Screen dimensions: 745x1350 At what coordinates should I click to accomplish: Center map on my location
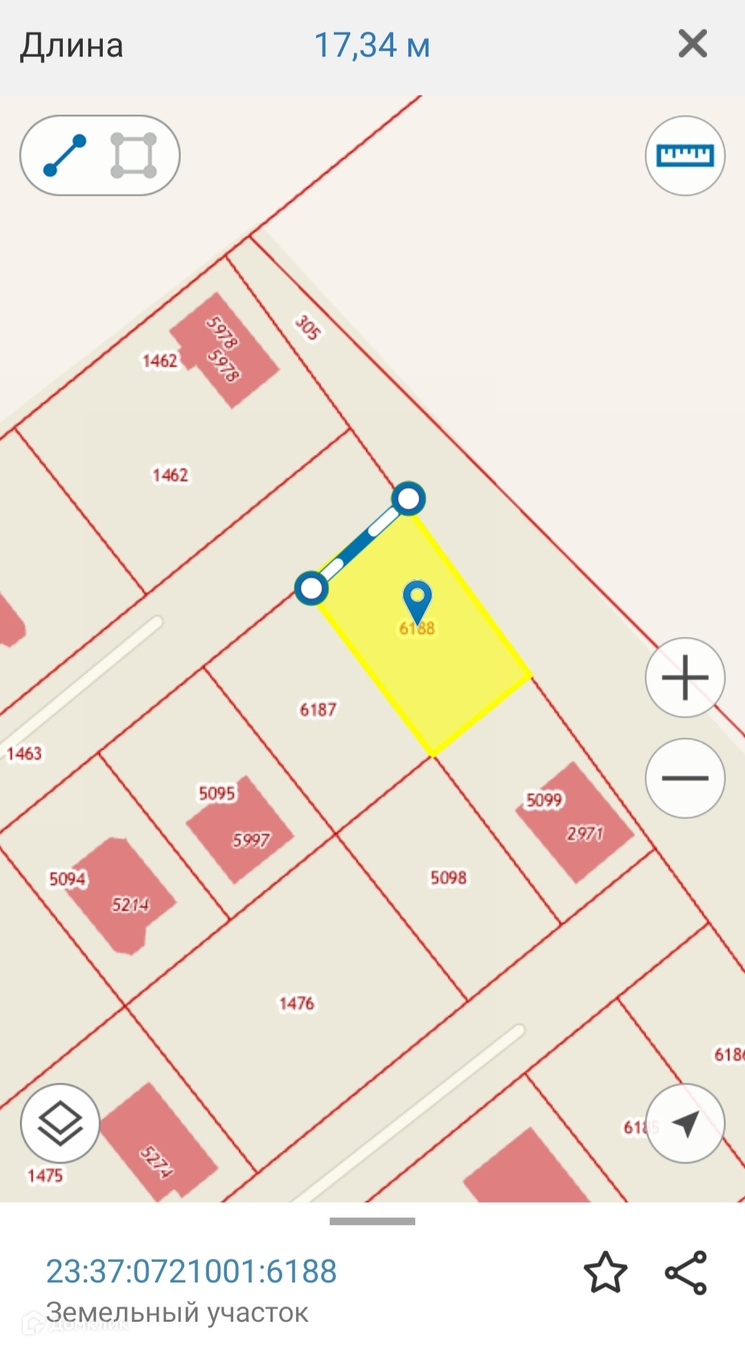[685, 1124]
